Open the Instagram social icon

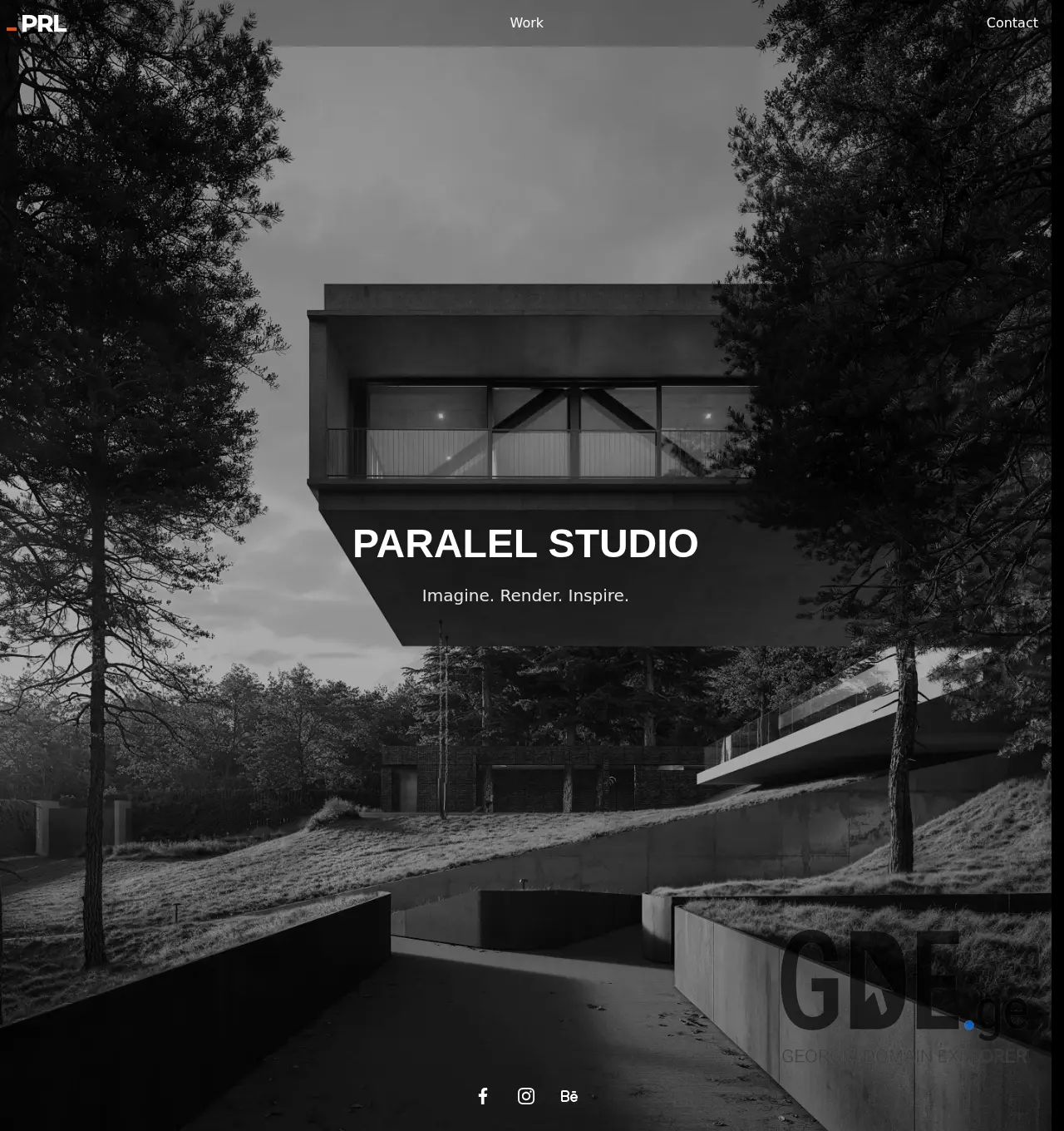click(x=526, y=1095)
